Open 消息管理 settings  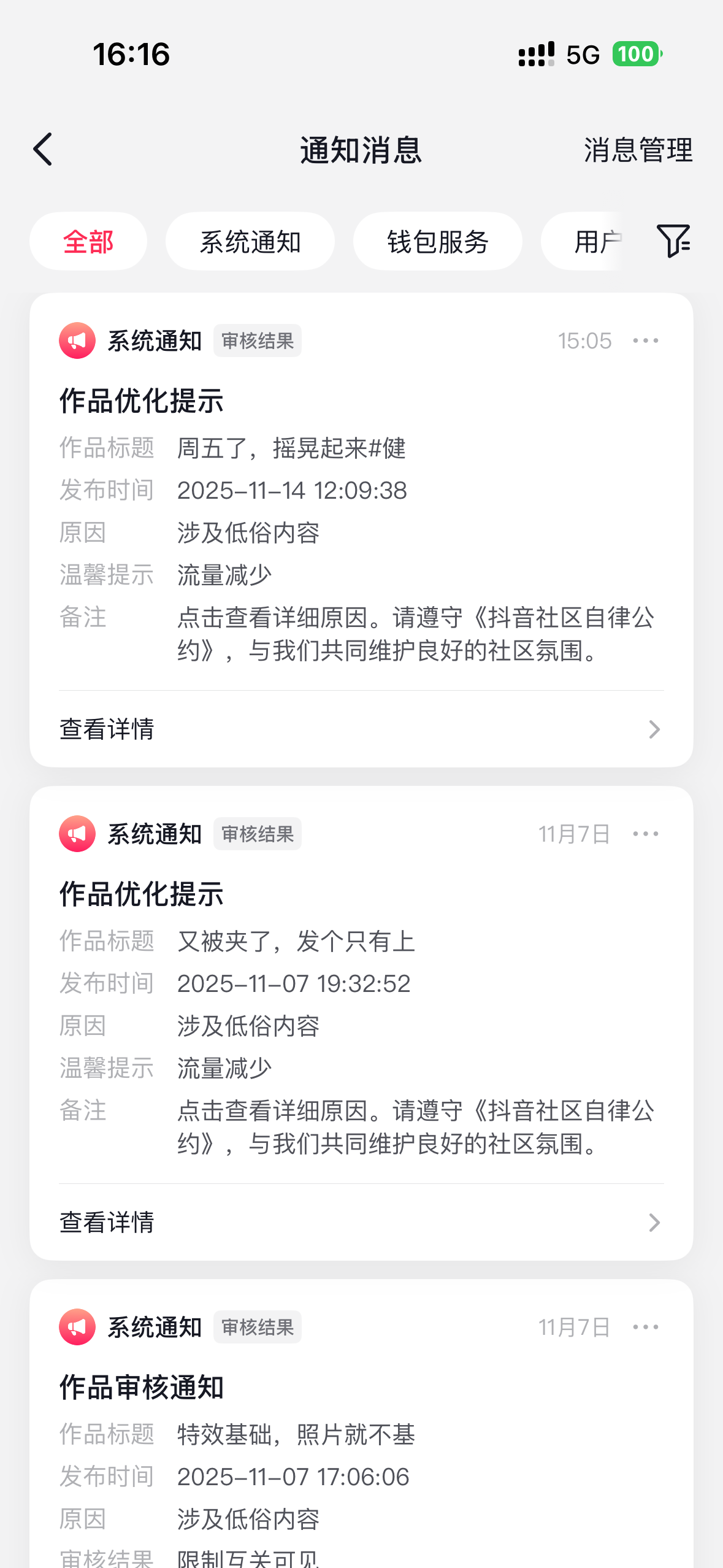(x=638, y=150)
